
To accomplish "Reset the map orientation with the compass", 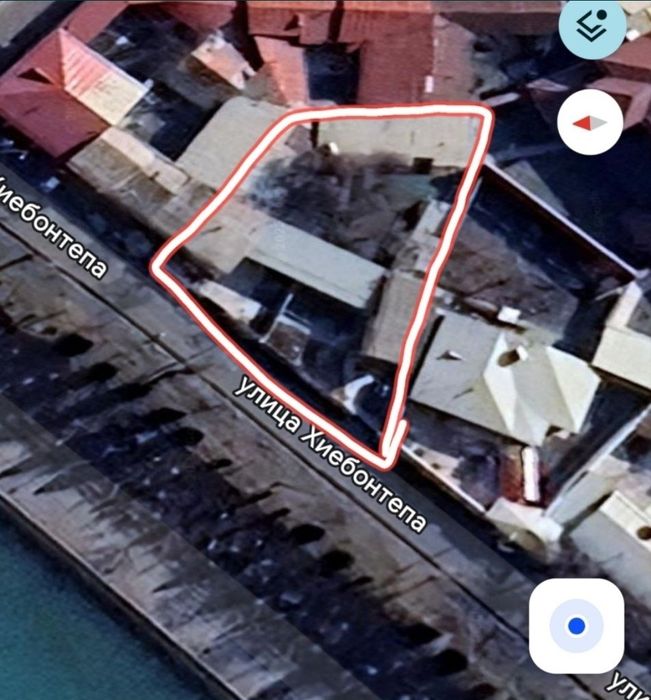I will pos(590,122).
